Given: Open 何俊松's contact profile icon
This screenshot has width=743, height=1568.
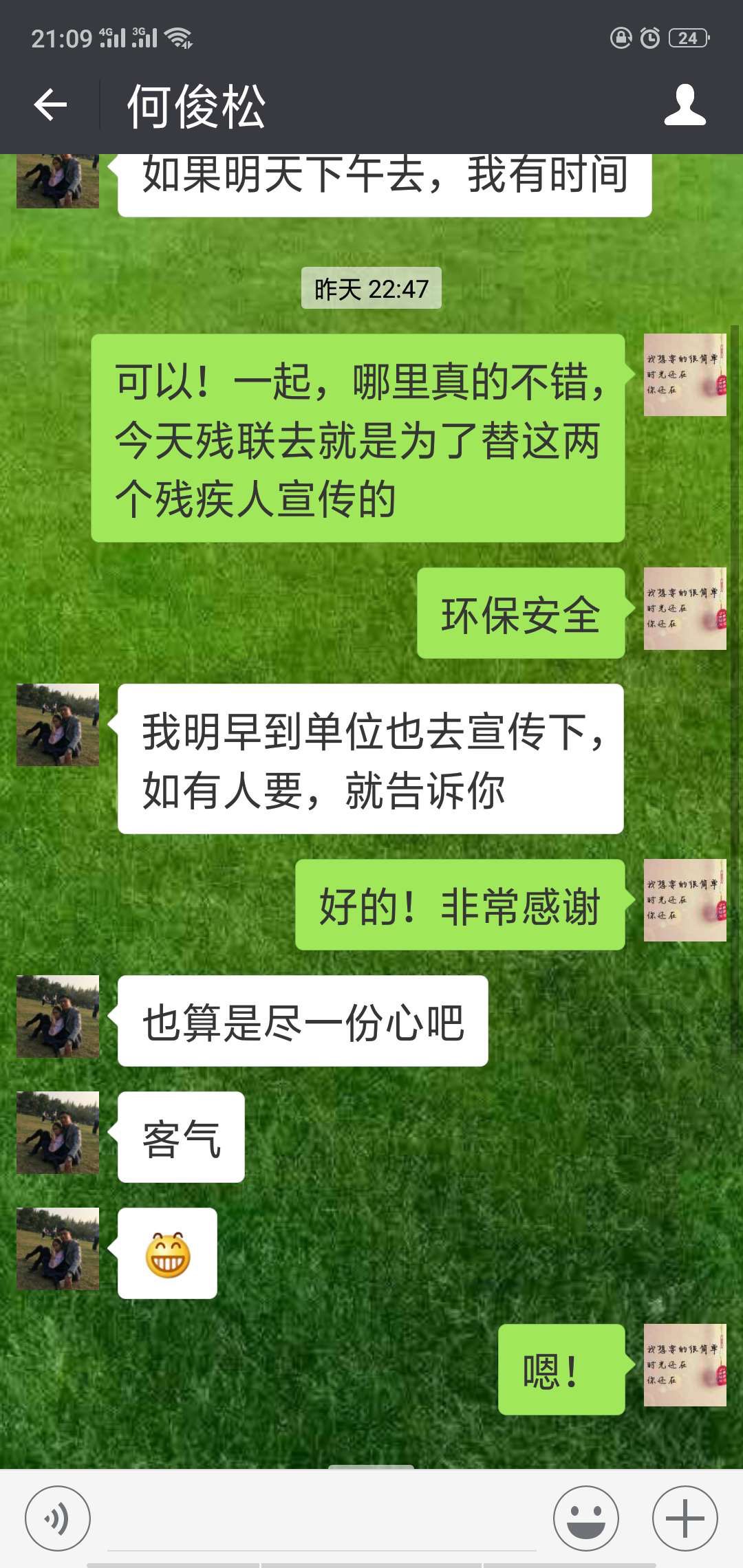Looking at the screenshot, I should click(x=685, y=105).
